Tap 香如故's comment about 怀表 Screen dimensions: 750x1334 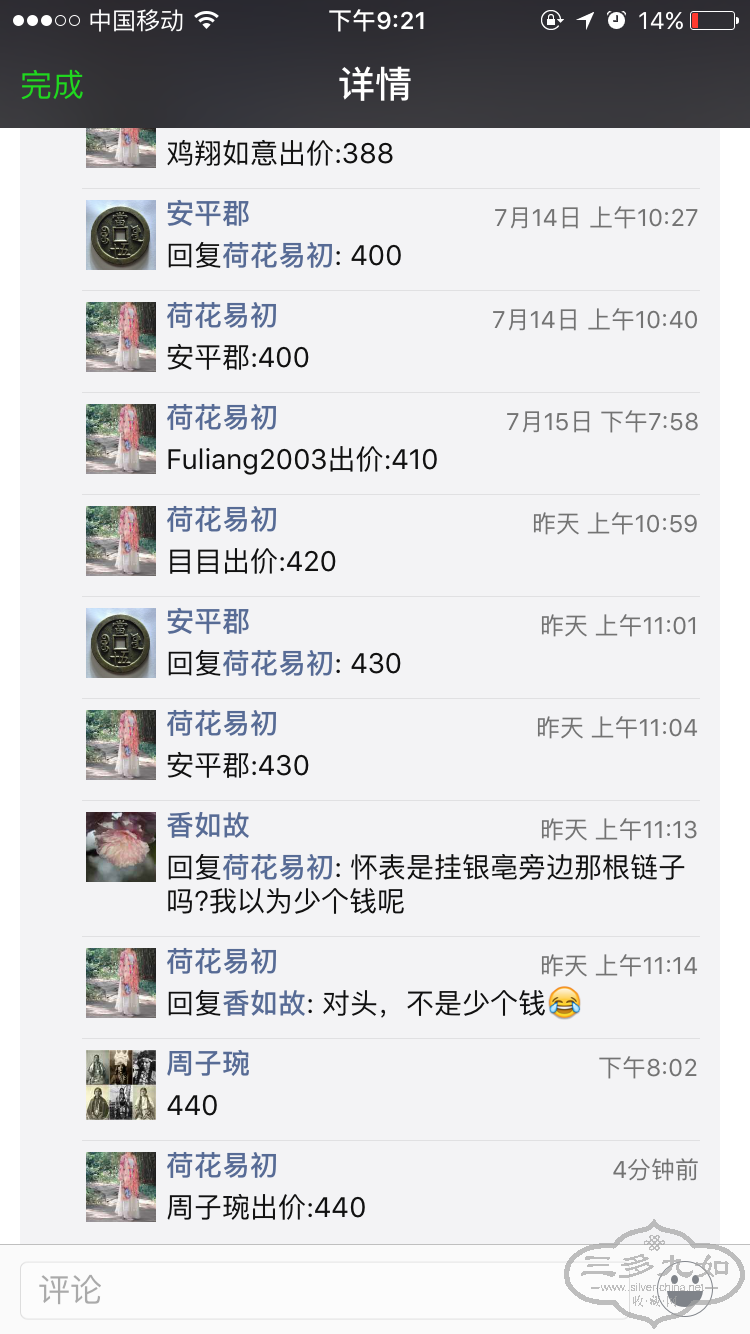coord(426,884)
